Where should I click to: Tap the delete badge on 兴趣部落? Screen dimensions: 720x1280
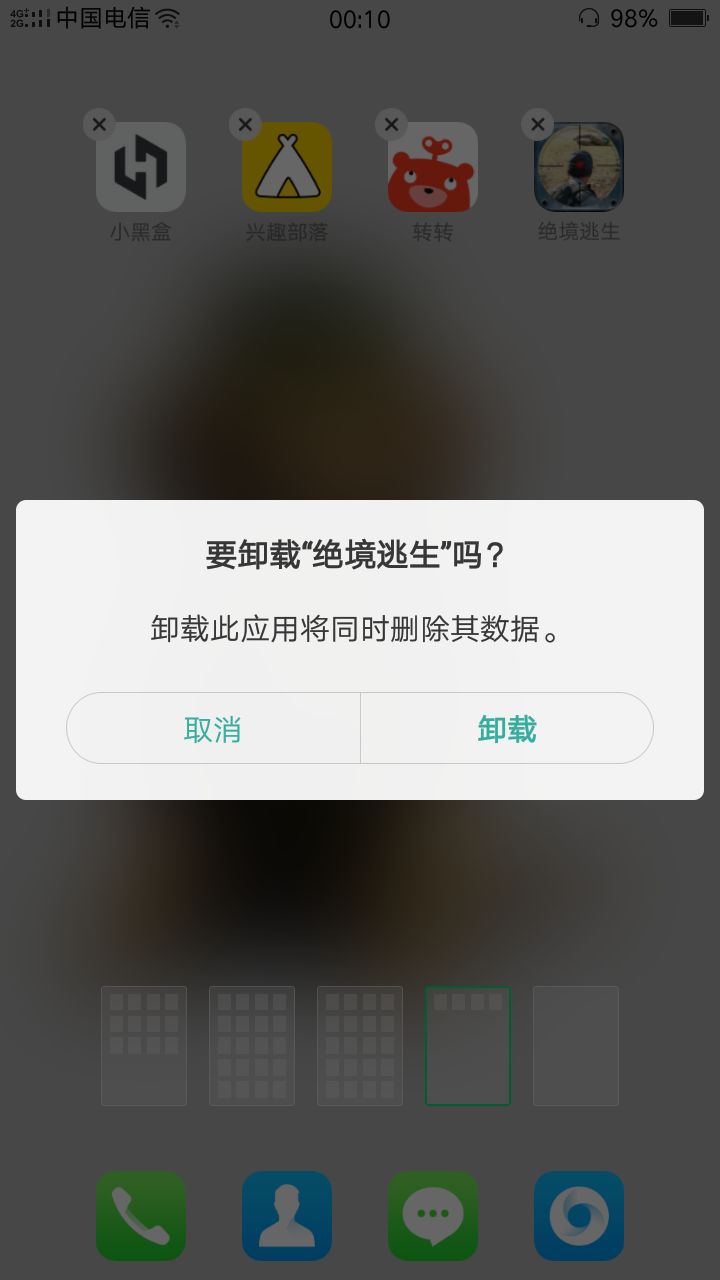point(244,124)
